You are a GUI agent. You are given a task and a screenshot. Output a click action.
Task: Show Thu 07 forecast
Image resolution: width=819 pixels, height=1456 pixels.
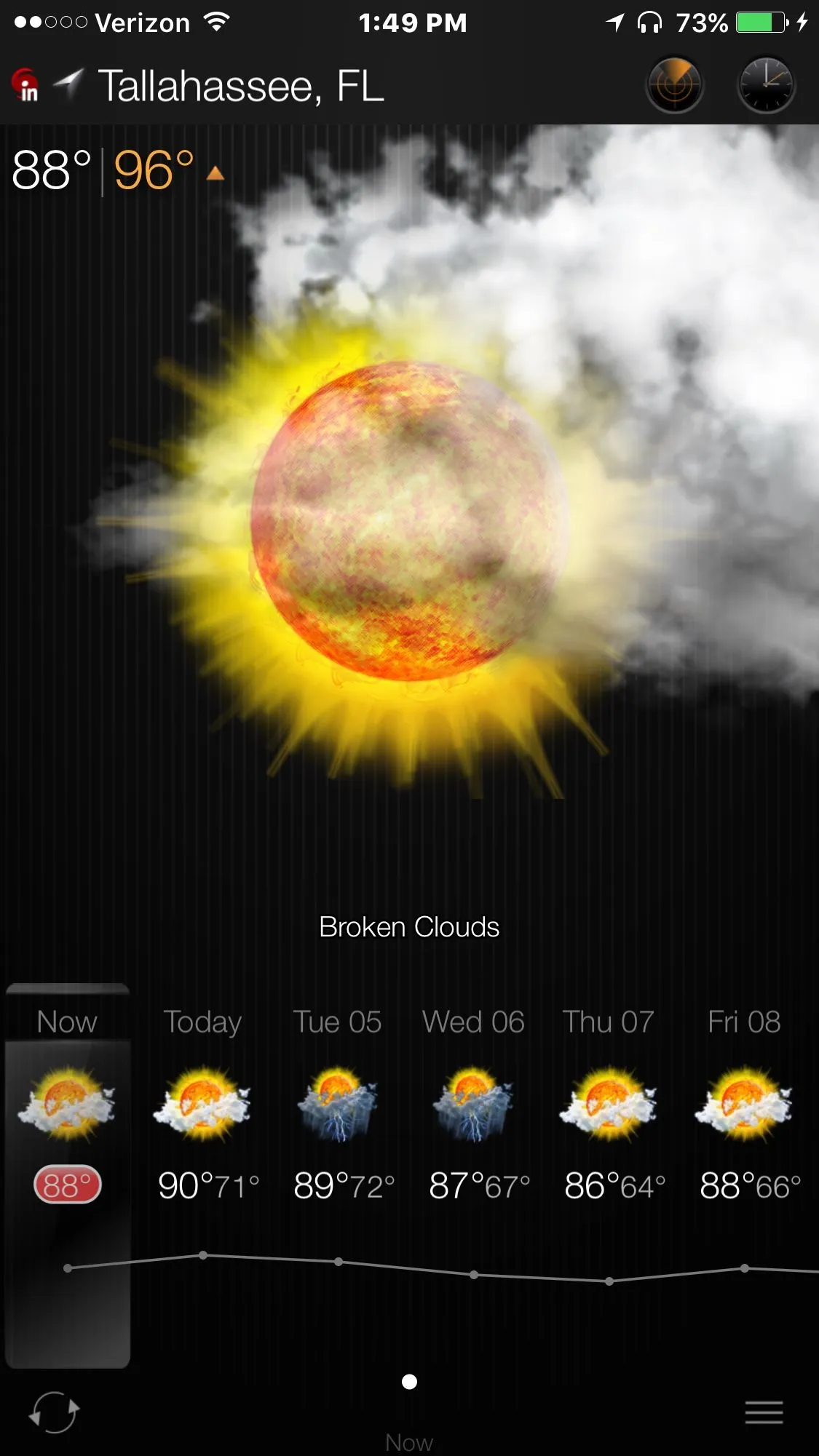[x=609, y=1106]
